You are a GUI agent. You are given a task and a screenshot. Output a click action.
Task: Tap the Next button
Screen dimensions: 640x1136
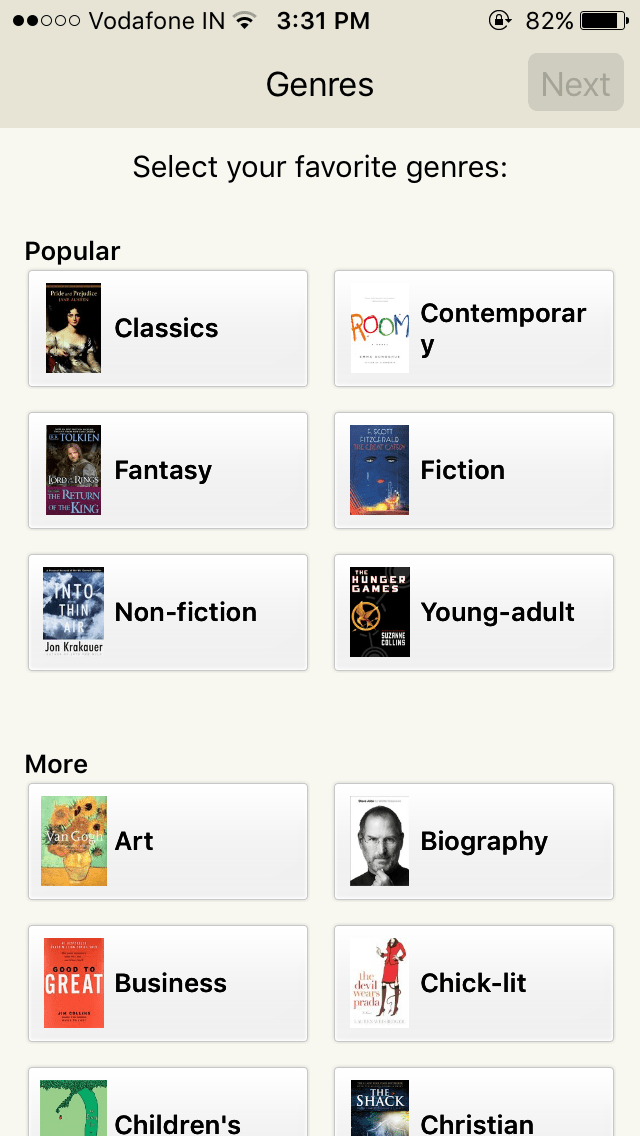point(575,83)
